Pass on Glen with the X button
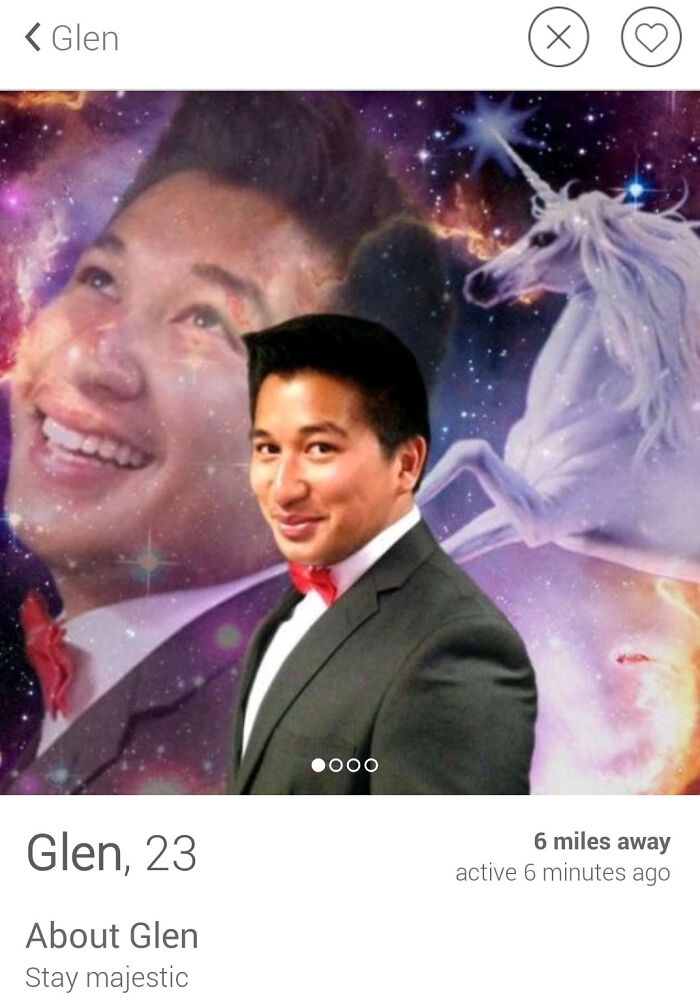 (x=559, y=38)
